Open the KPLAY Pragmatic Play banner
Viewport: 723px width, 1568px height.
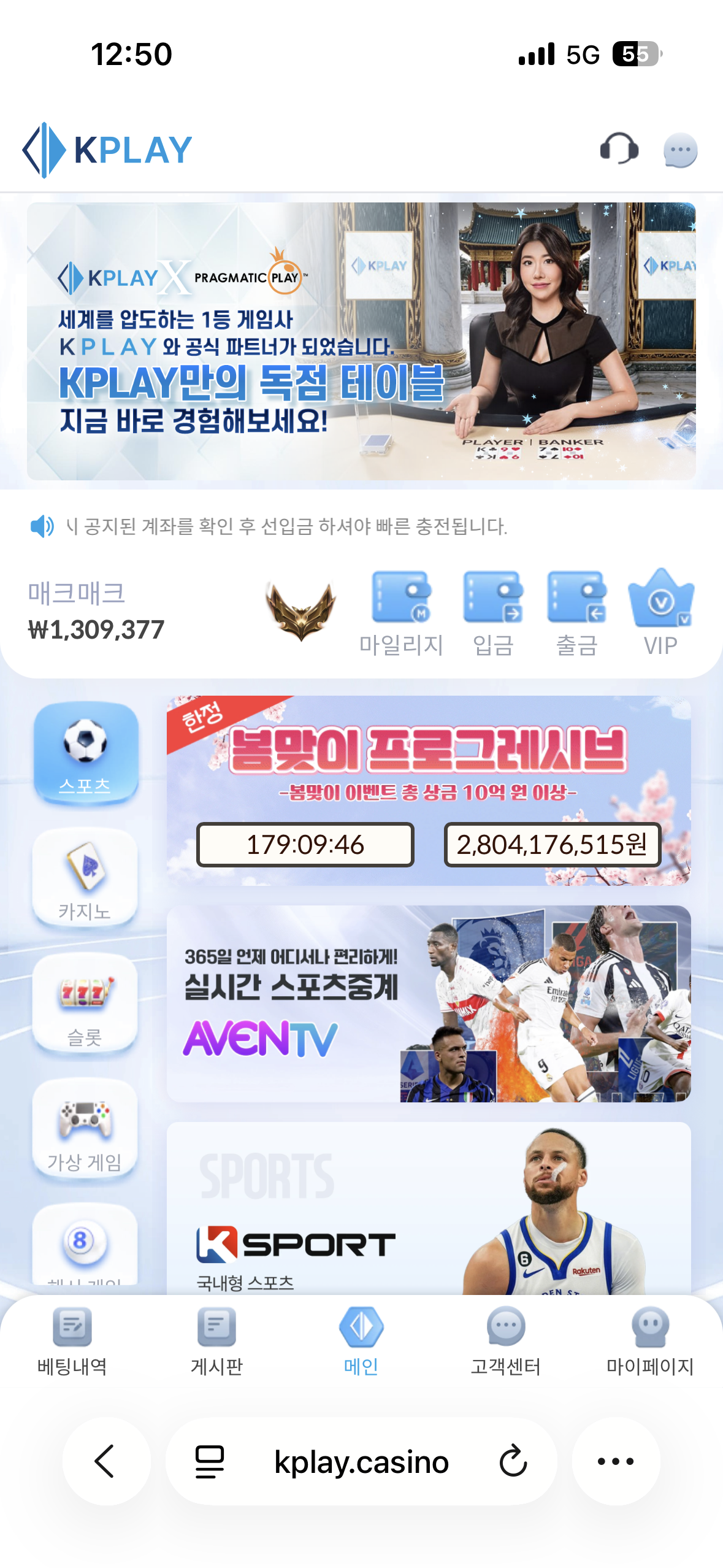pyautogui.click(x=361, y=341)
